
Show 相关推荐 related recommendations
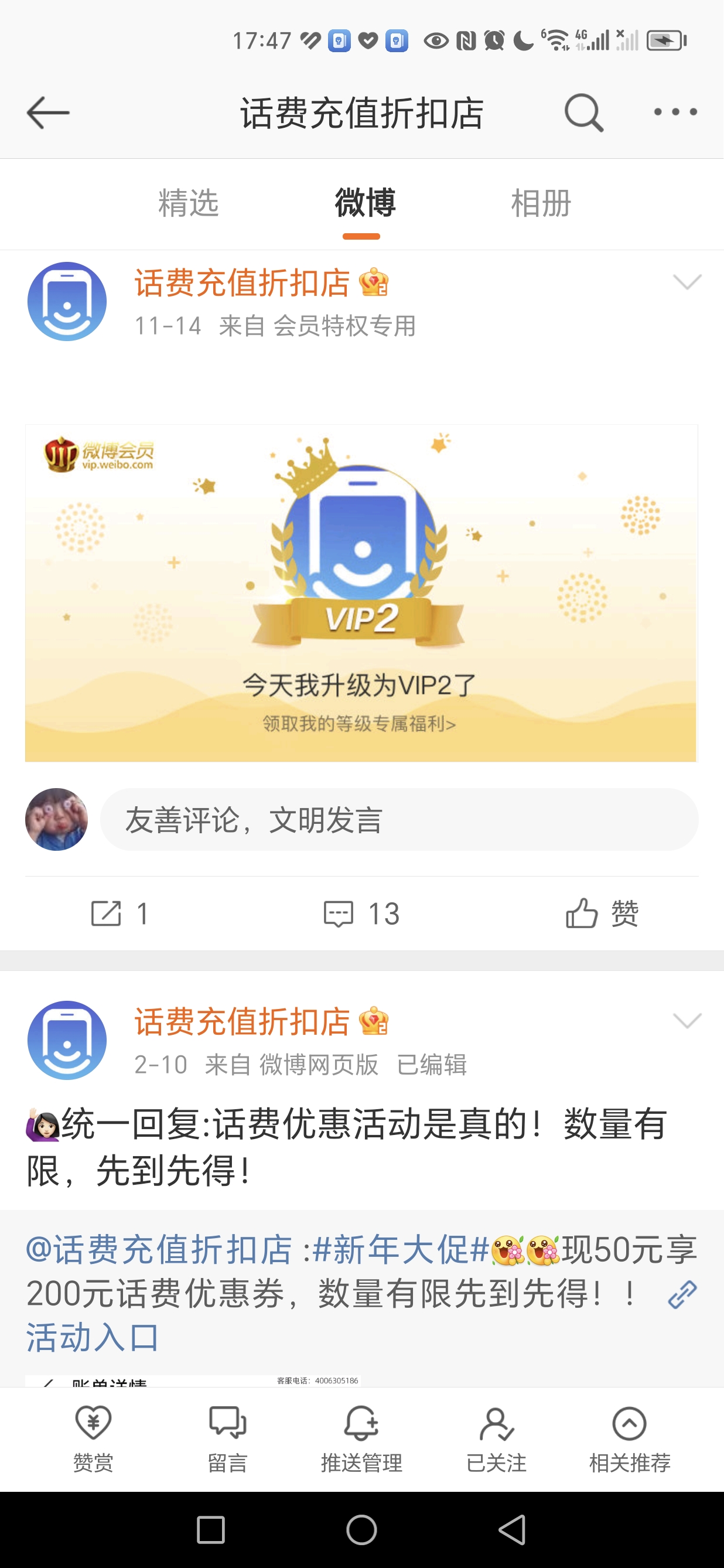(630, 1439)
